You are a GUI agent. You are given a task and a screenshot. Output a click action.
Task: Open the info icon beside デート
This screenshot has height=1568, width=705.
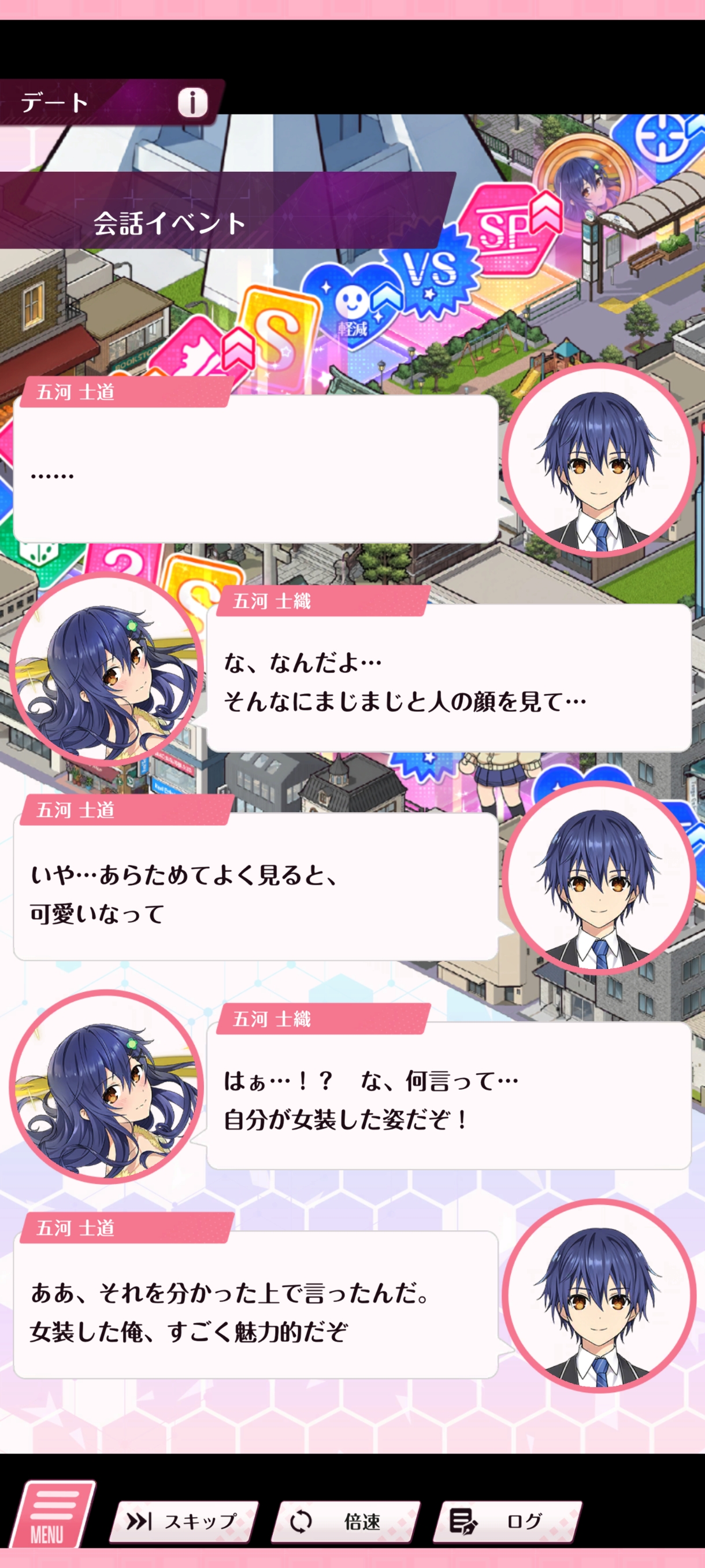pos(192,102)
